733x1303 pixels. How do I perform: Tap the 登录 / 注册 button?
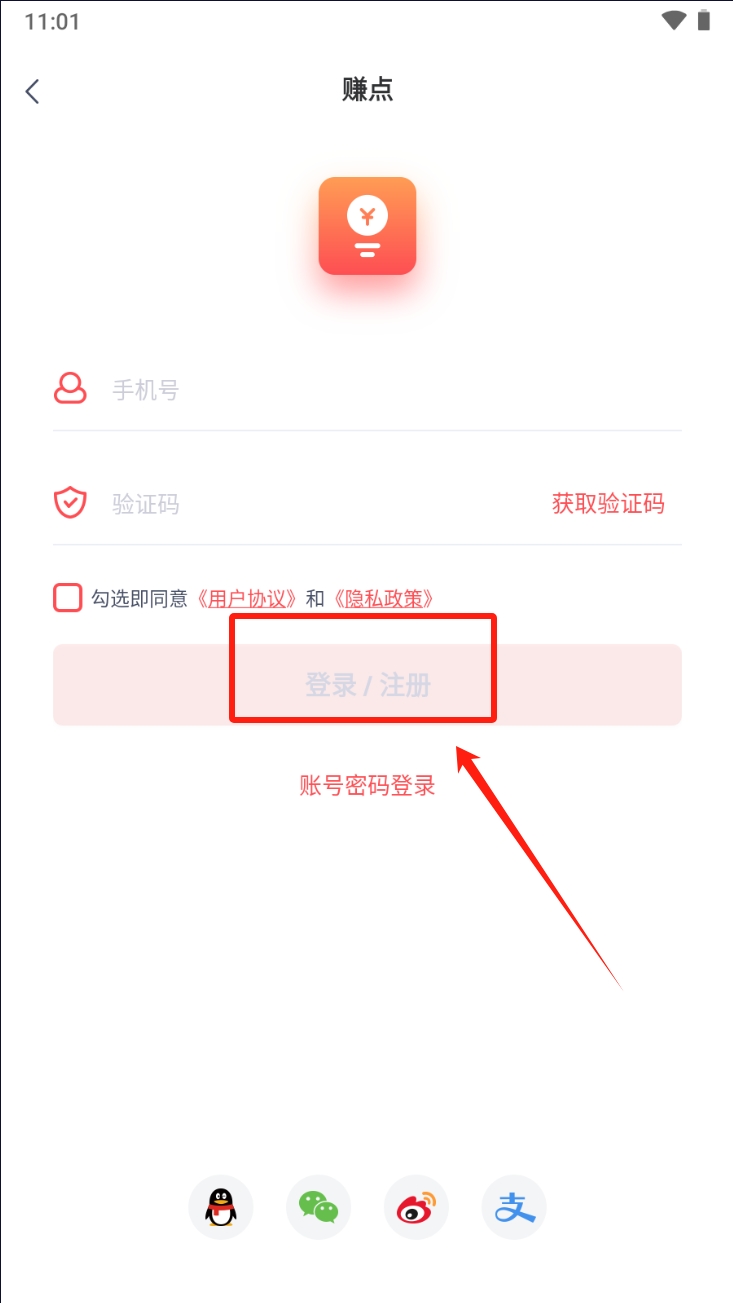click(x=367, y=685)
